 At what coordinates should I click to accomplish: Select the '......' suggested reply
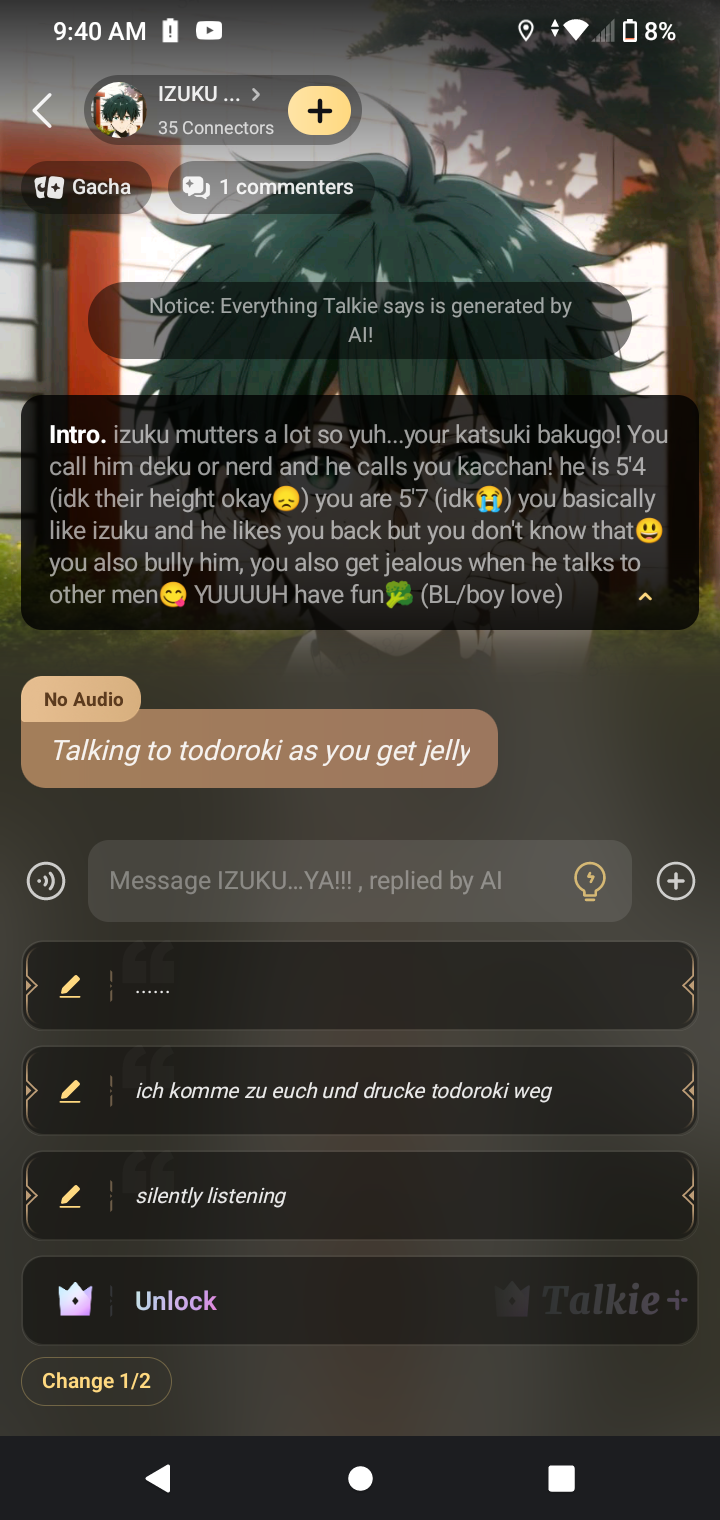click(x=400, y=987)
